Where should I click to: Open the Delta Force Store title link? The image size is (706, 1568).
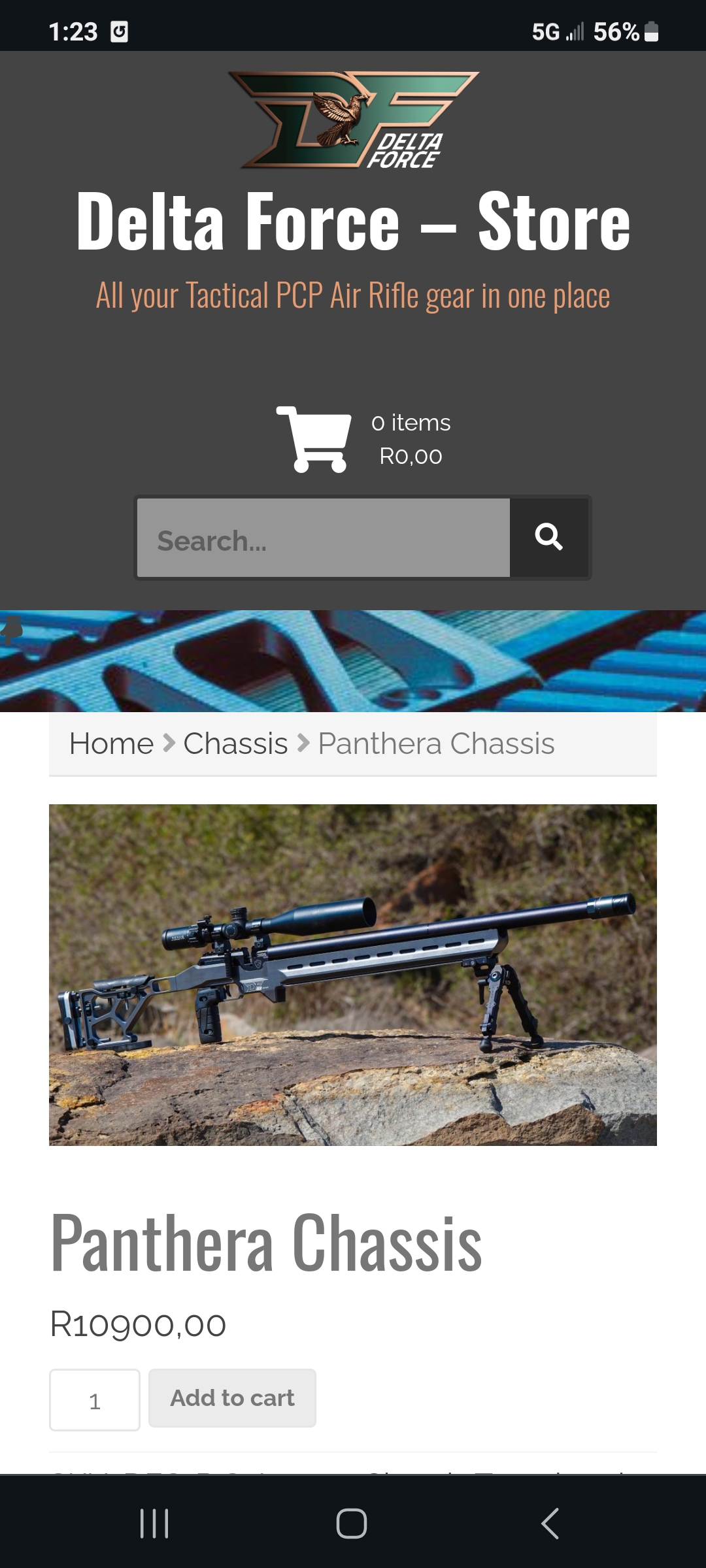[353, 222]
